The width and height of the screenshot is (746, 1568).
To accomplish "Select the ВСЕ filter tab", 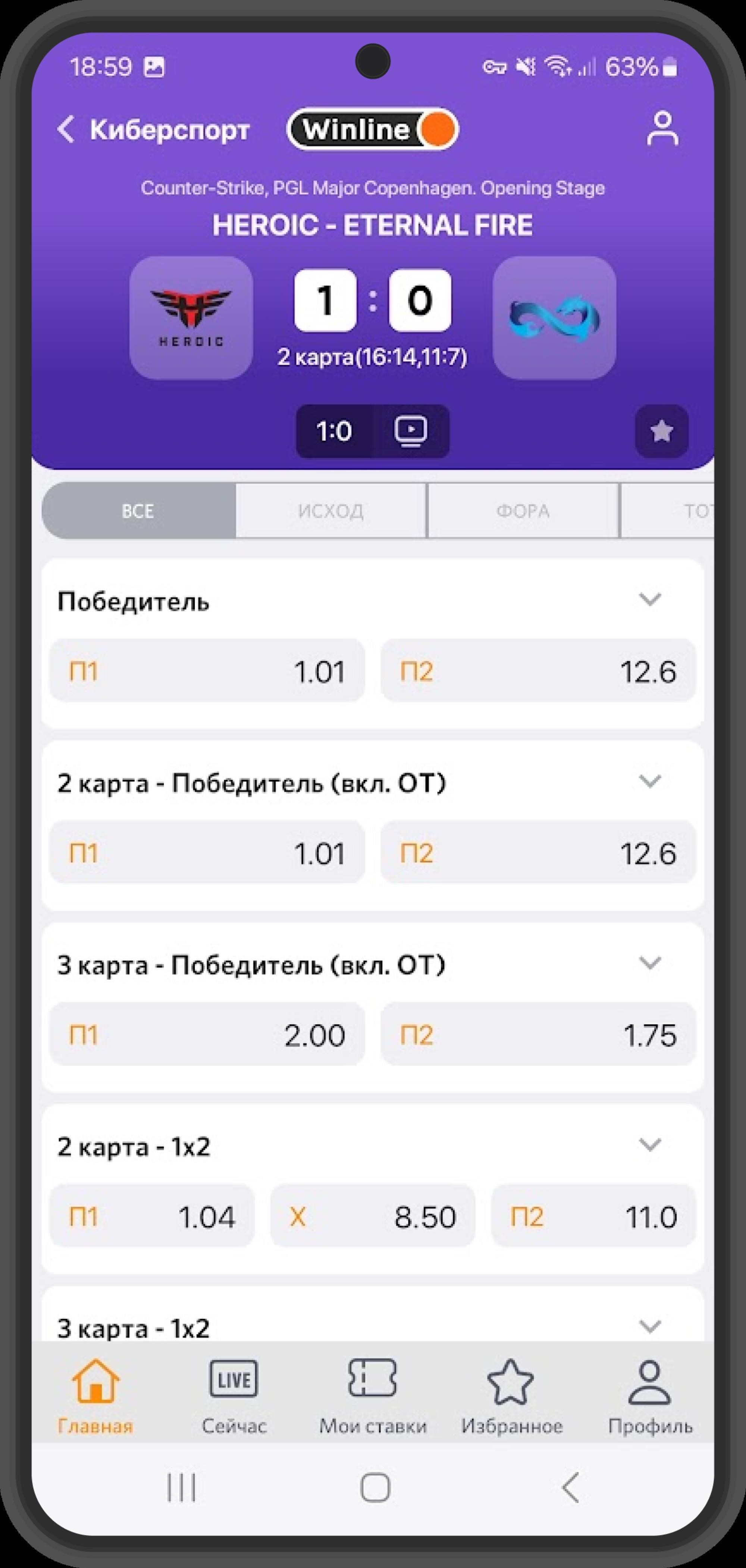I will [x=138, y=511].
